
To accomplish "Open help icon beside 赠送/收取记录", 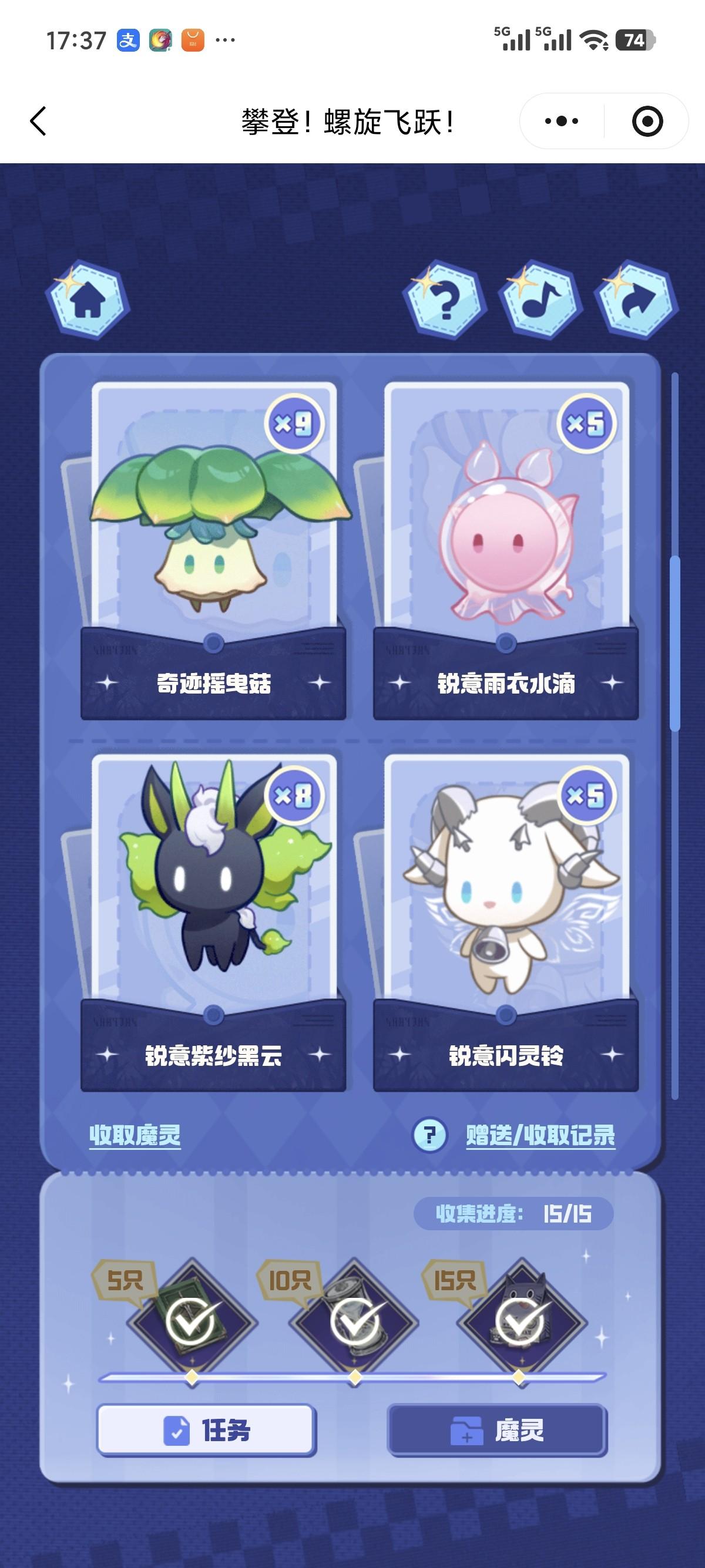I will tap(430, 1135).
